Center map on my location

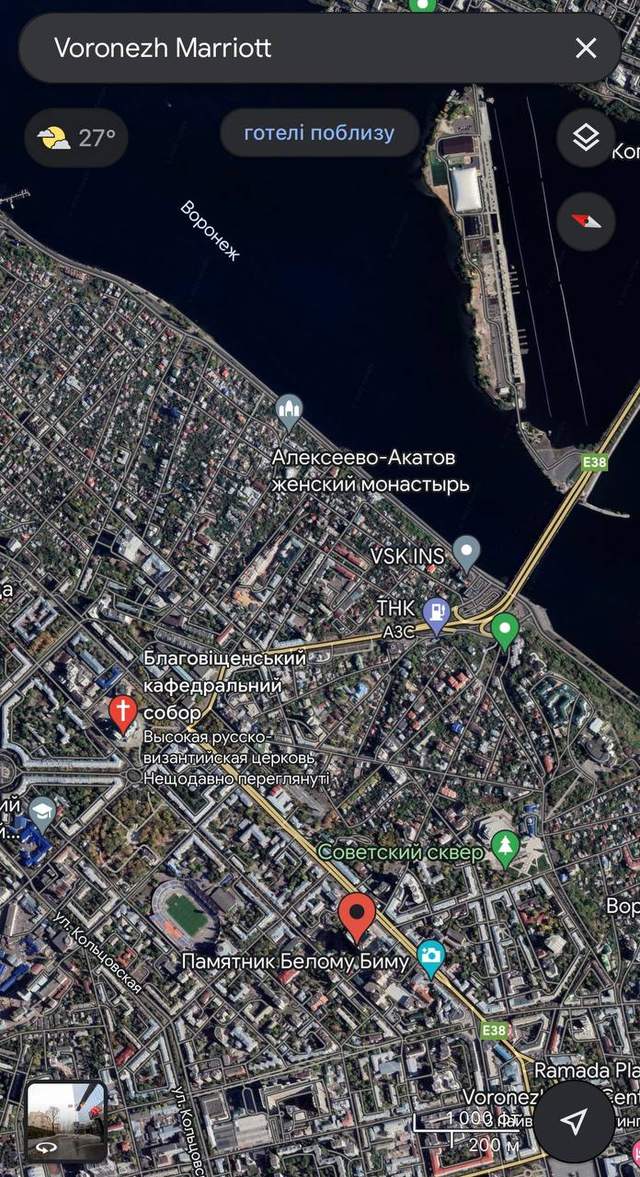point(574,1121)
